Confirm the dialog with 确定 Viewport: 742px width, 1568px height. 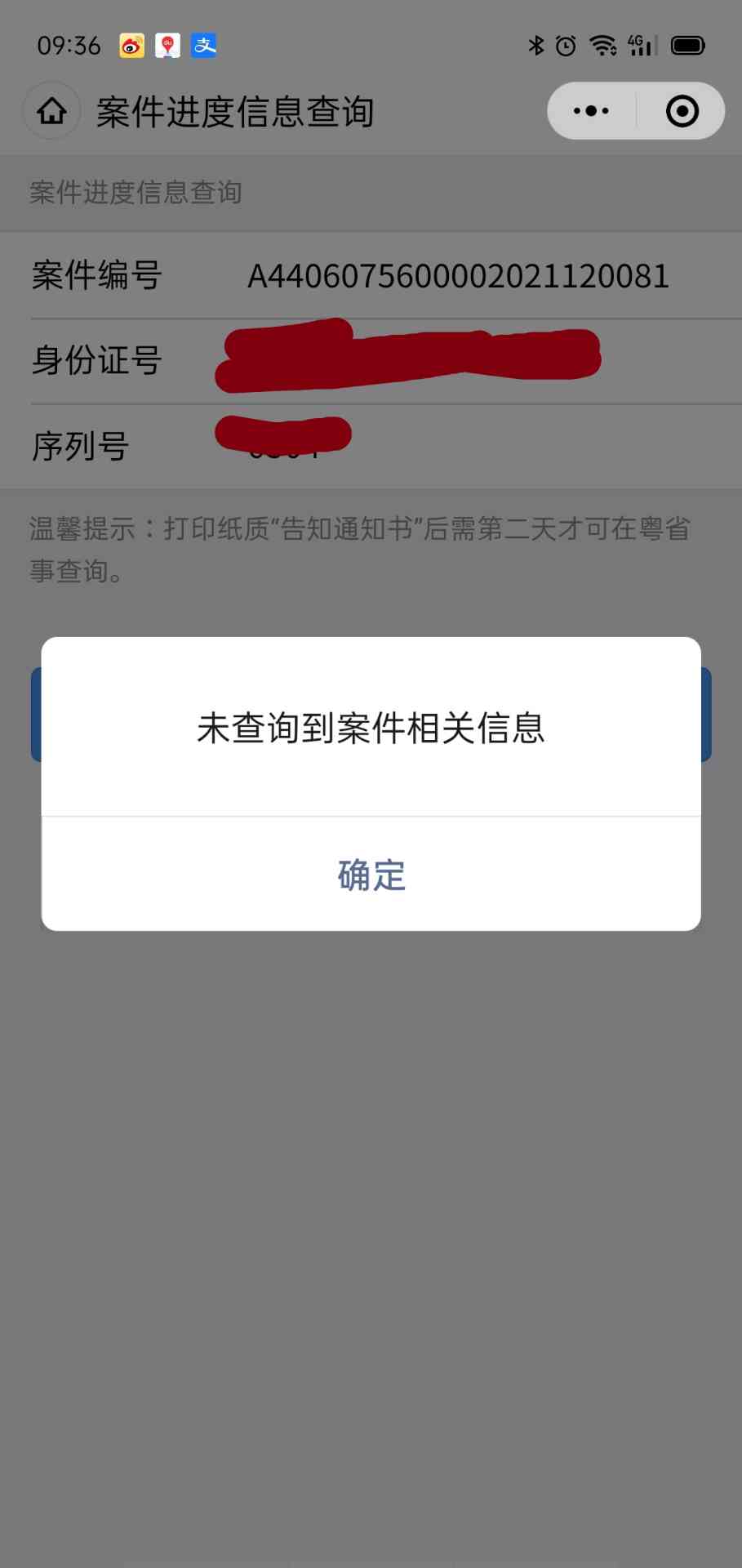tap(371, 875)
